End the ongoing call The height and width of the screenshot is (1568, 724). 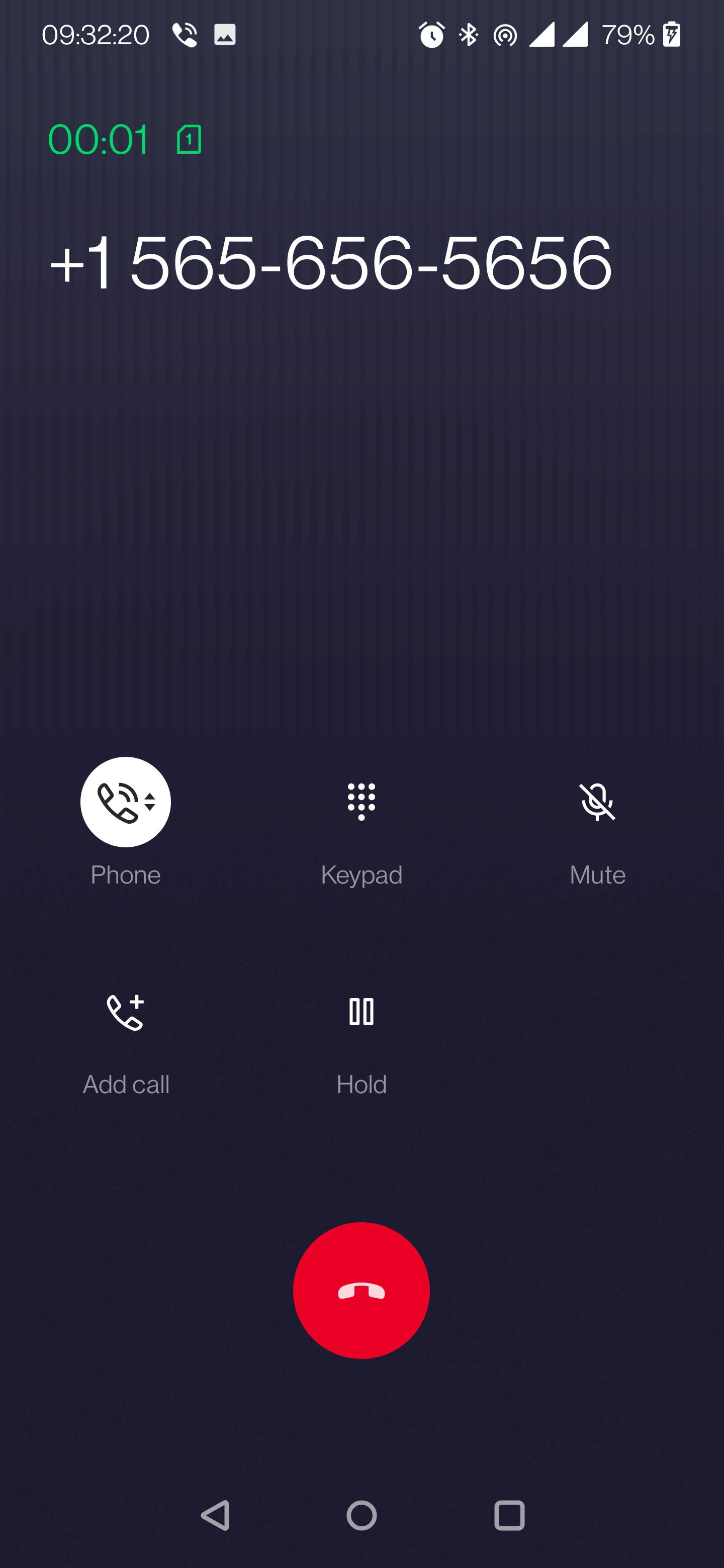(361, 1290)
